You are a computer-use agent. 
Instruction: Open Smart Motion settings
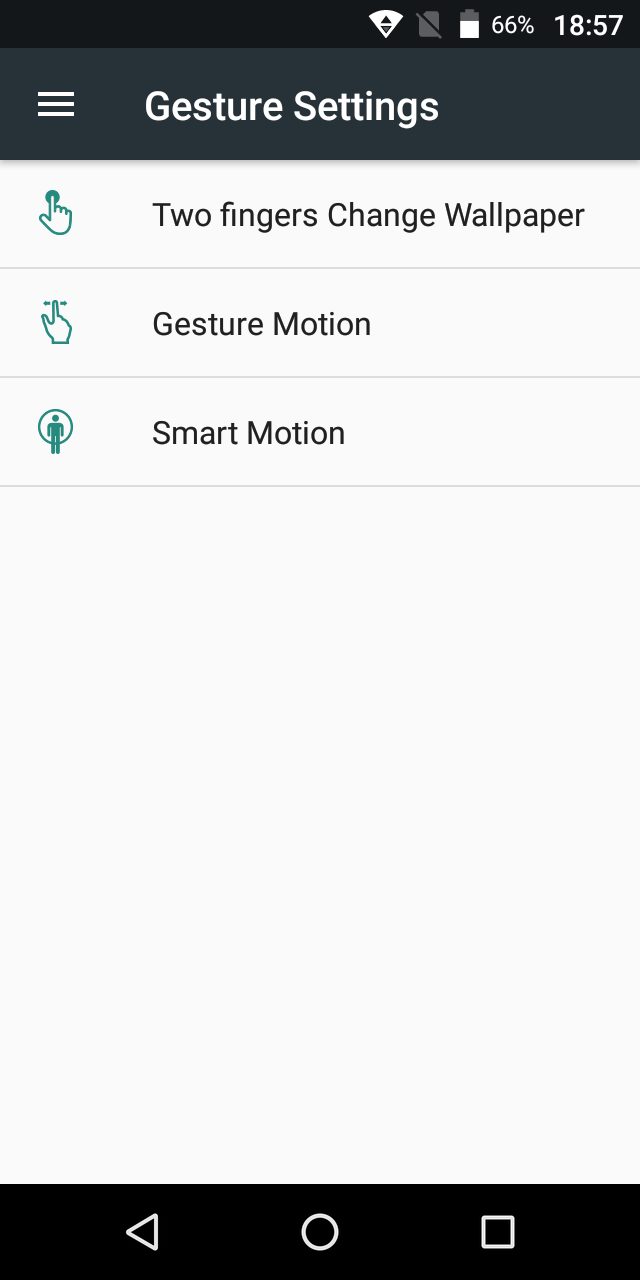coord(249,433)
